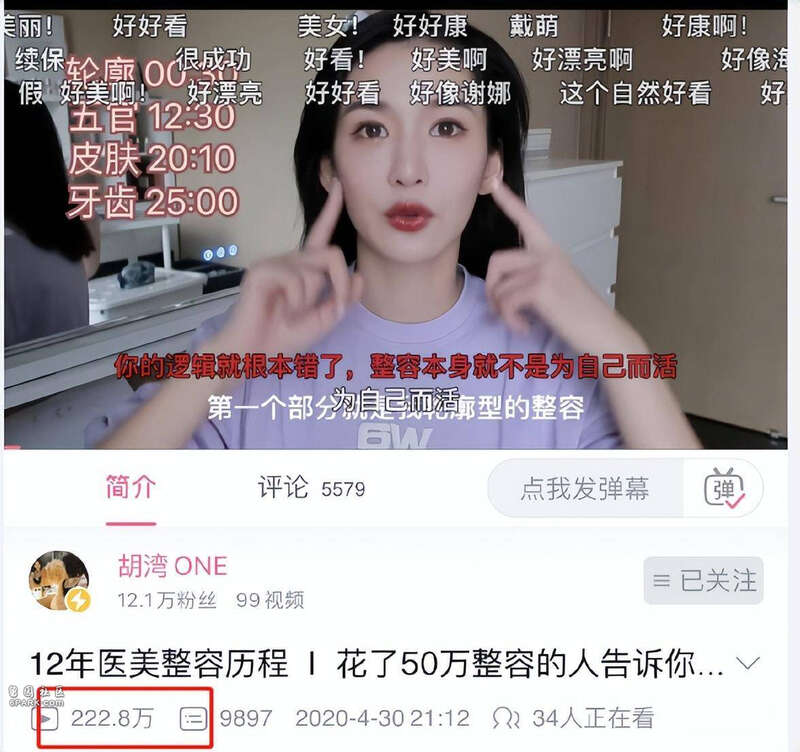Toggle the 弹 danmaku display icon
800x752 pixels.
coord(725,488)
